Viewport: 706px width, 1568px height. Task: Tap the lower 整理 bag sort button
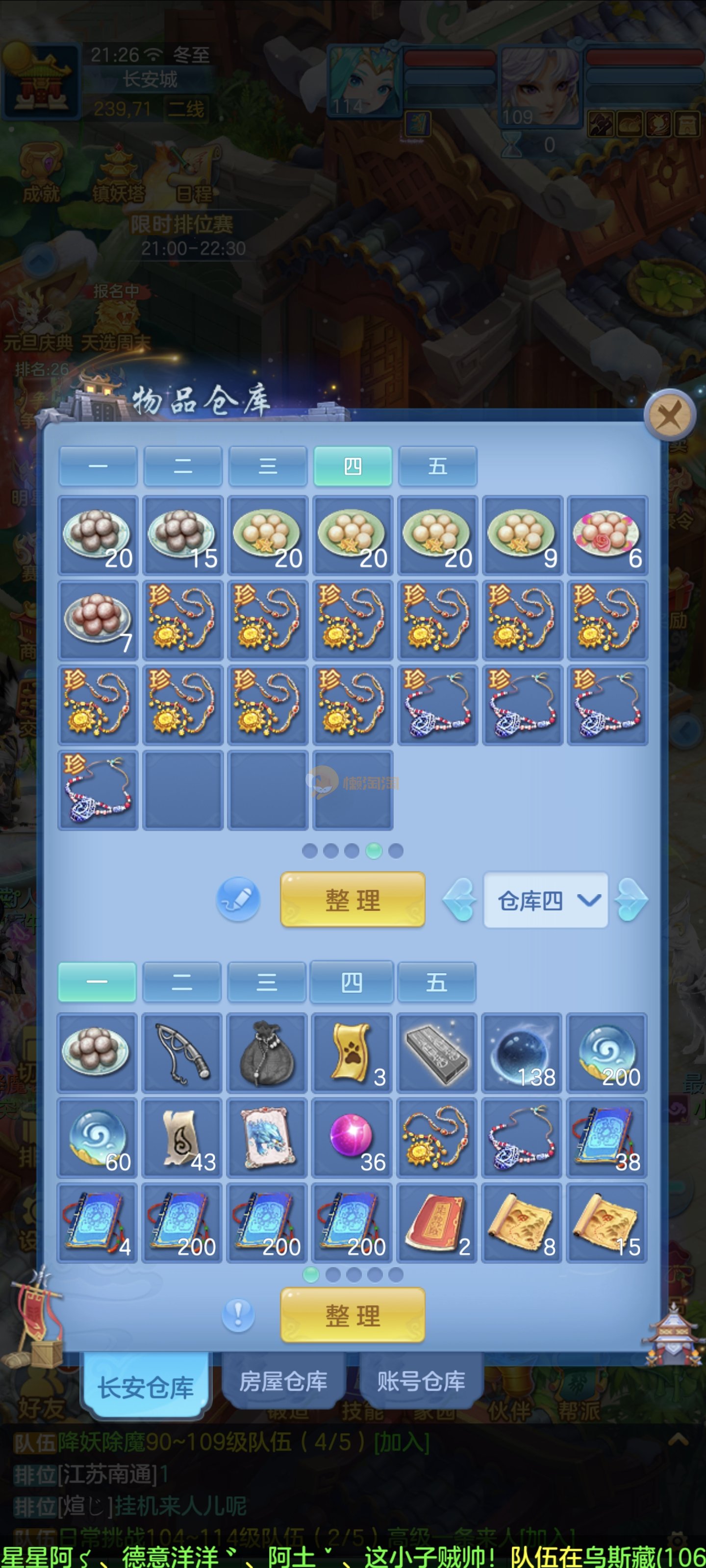pos(352,1315)
